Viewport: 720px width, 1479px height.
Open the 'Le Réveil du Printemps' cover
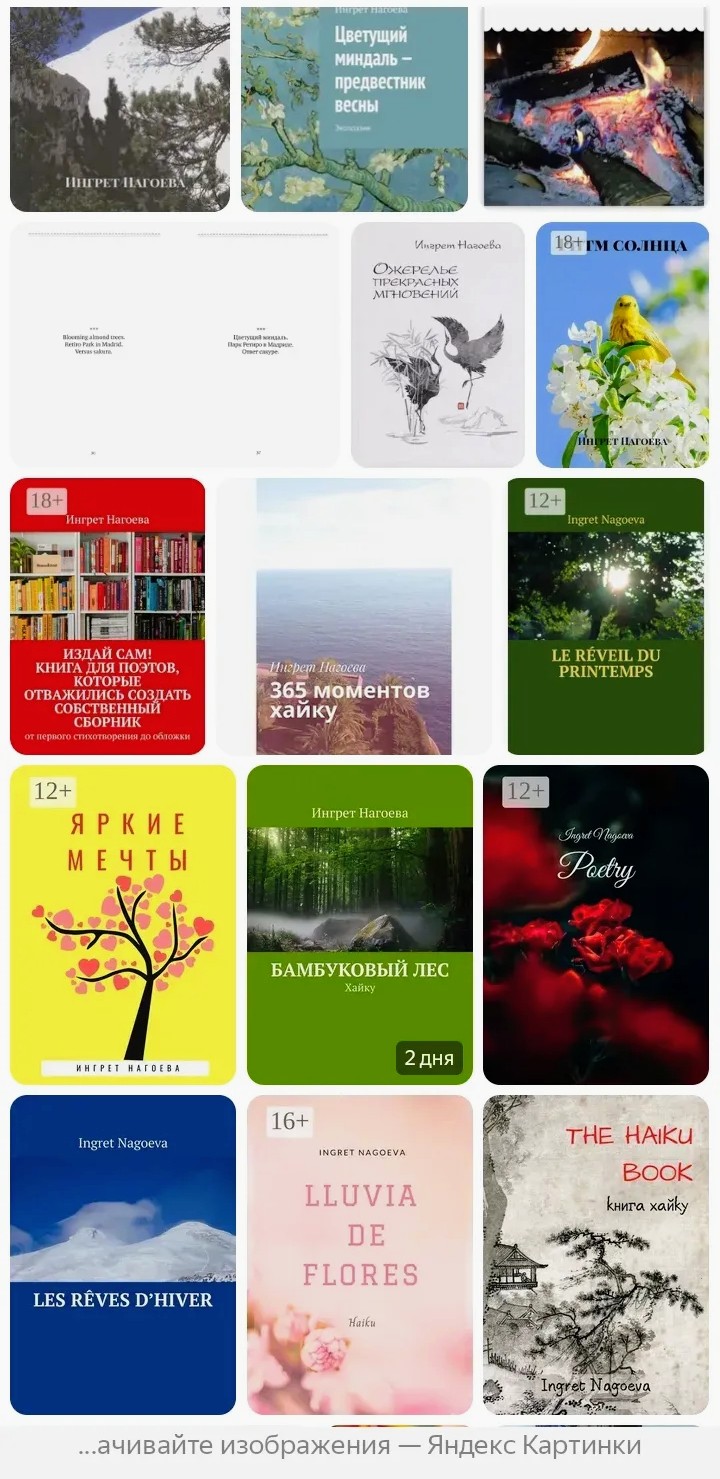(x=606, y=616)
